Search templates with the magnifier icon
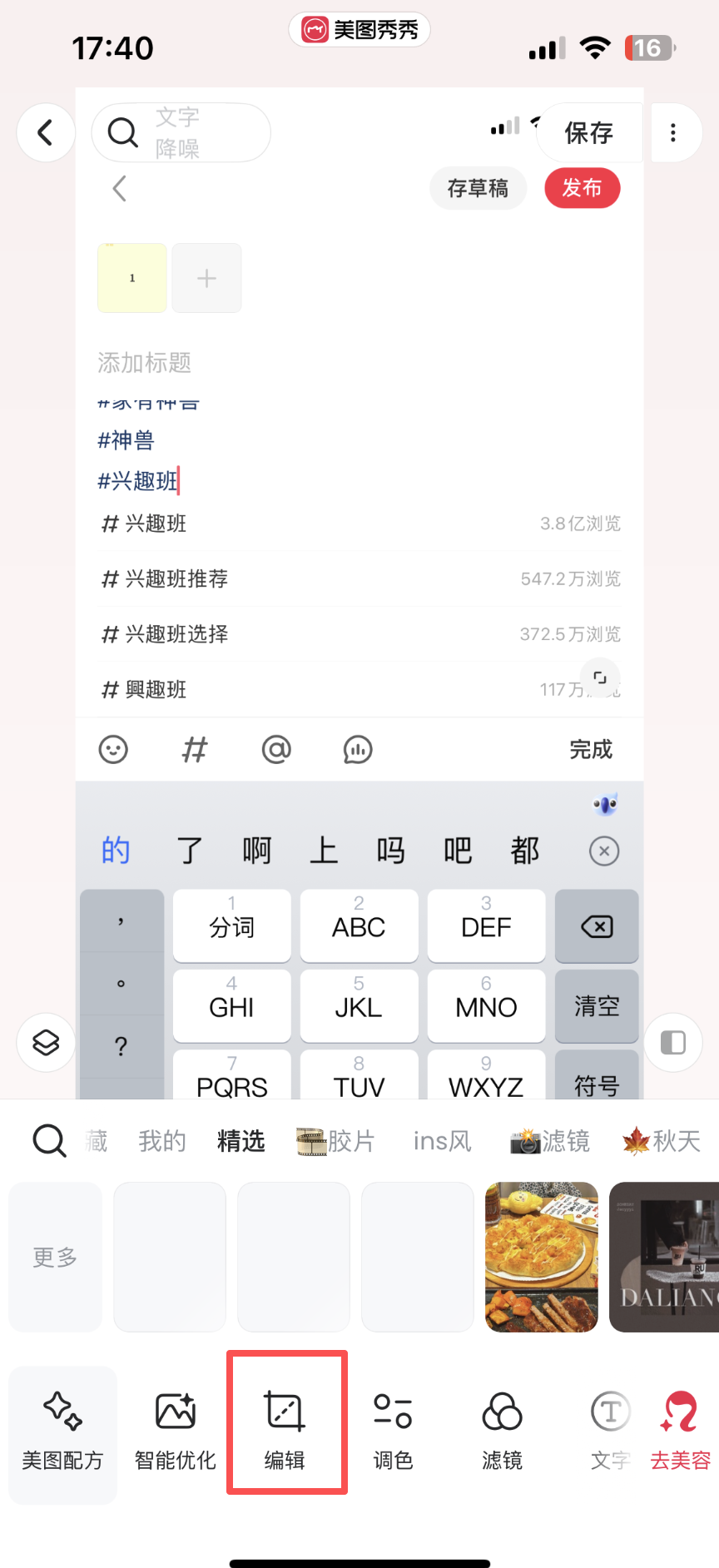The image size is (719, 1568). [49, 1140]
